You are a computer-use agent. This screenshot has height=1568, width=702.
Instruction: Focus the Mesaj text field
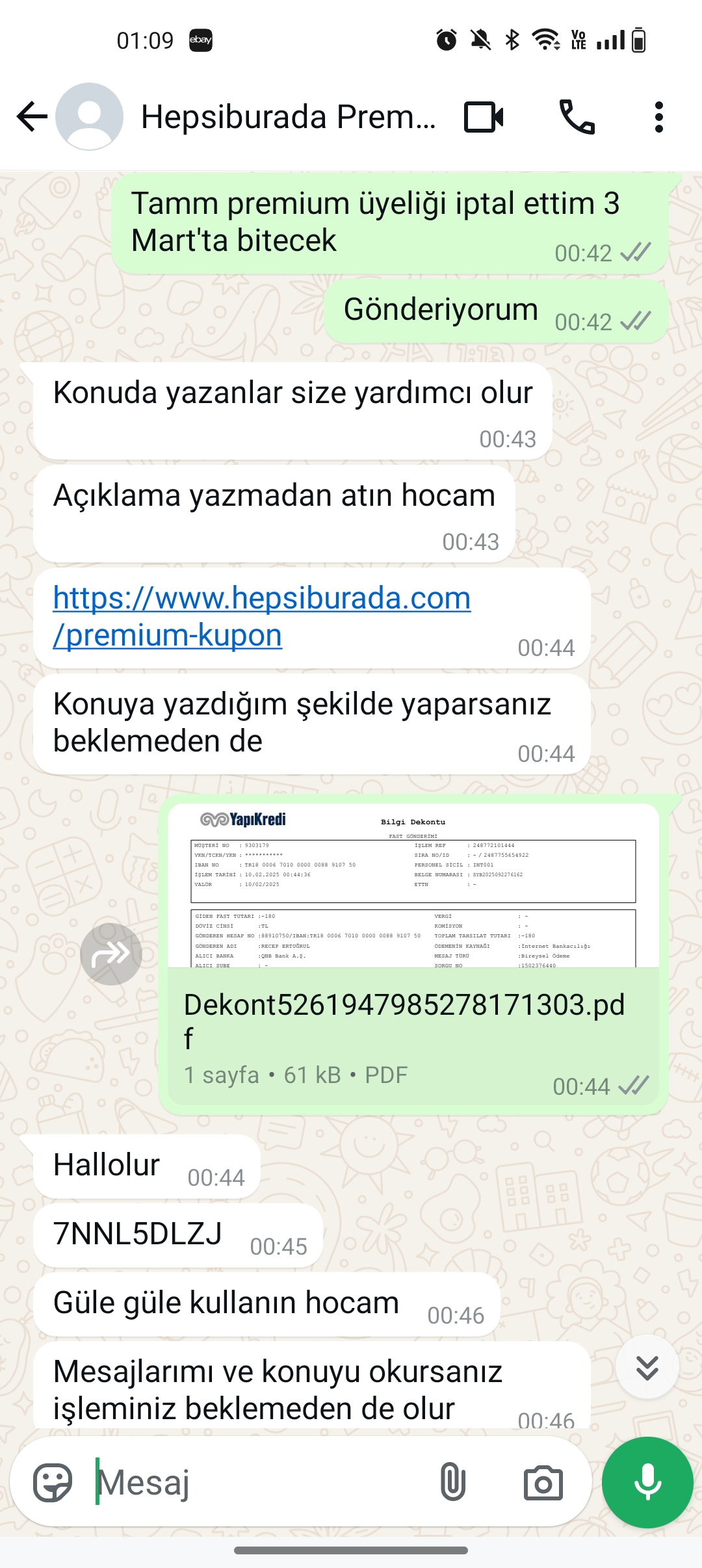260,1483
